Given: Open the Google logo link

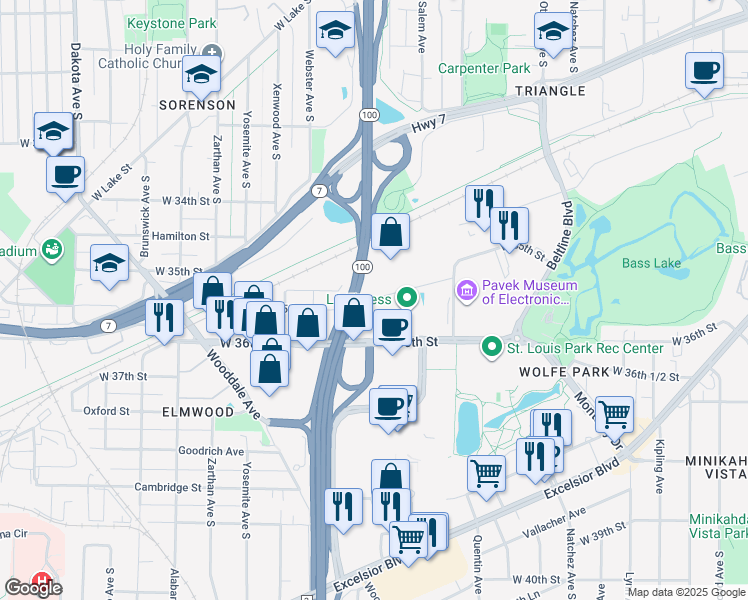Looking at the screenshot, I should click(x=33, y=588).
